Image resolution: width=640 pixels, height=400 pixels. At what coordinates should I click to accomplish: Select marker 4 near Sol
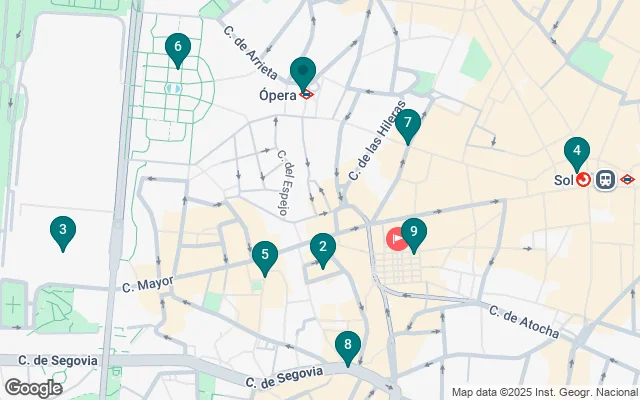tap(576, 153)
